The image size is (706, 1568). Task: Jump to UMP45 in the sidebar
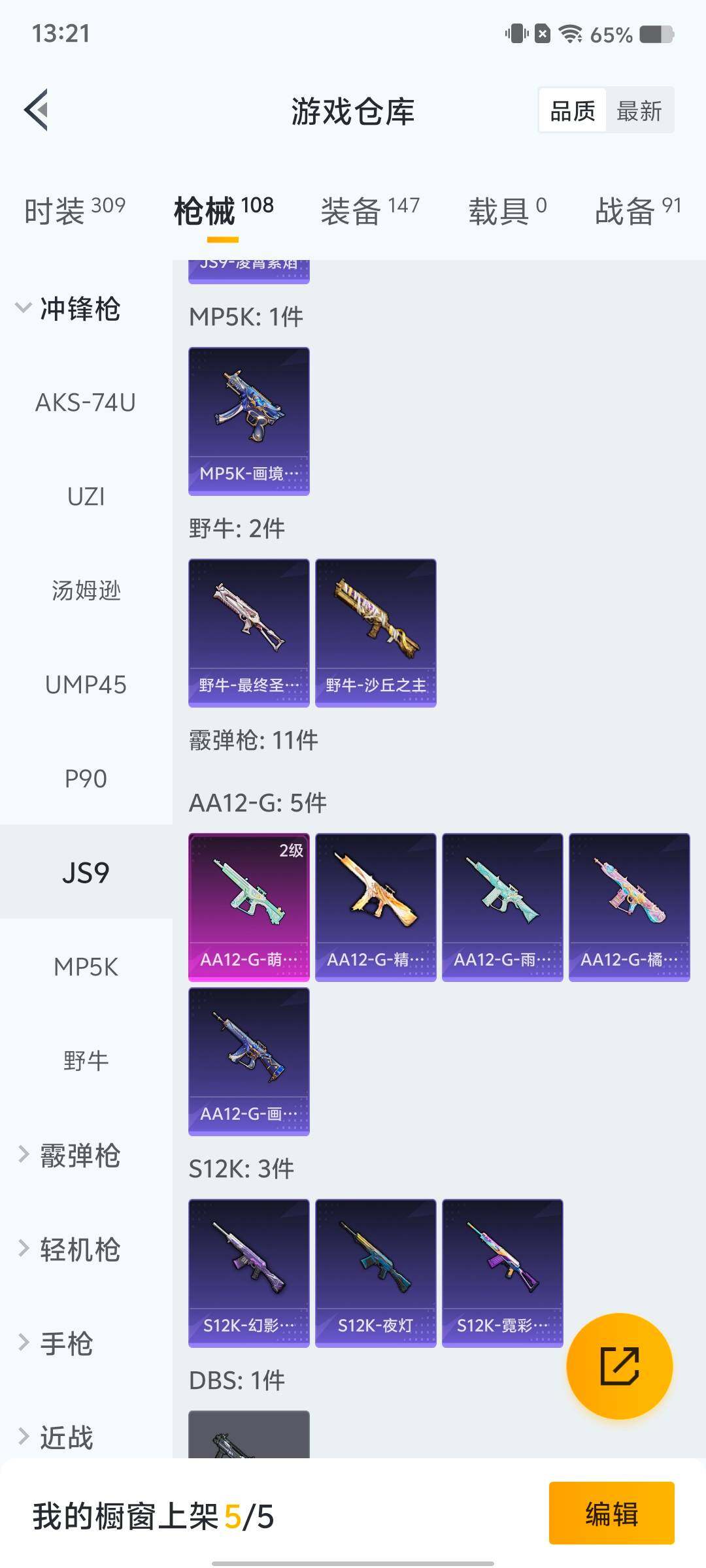[86, 685]
